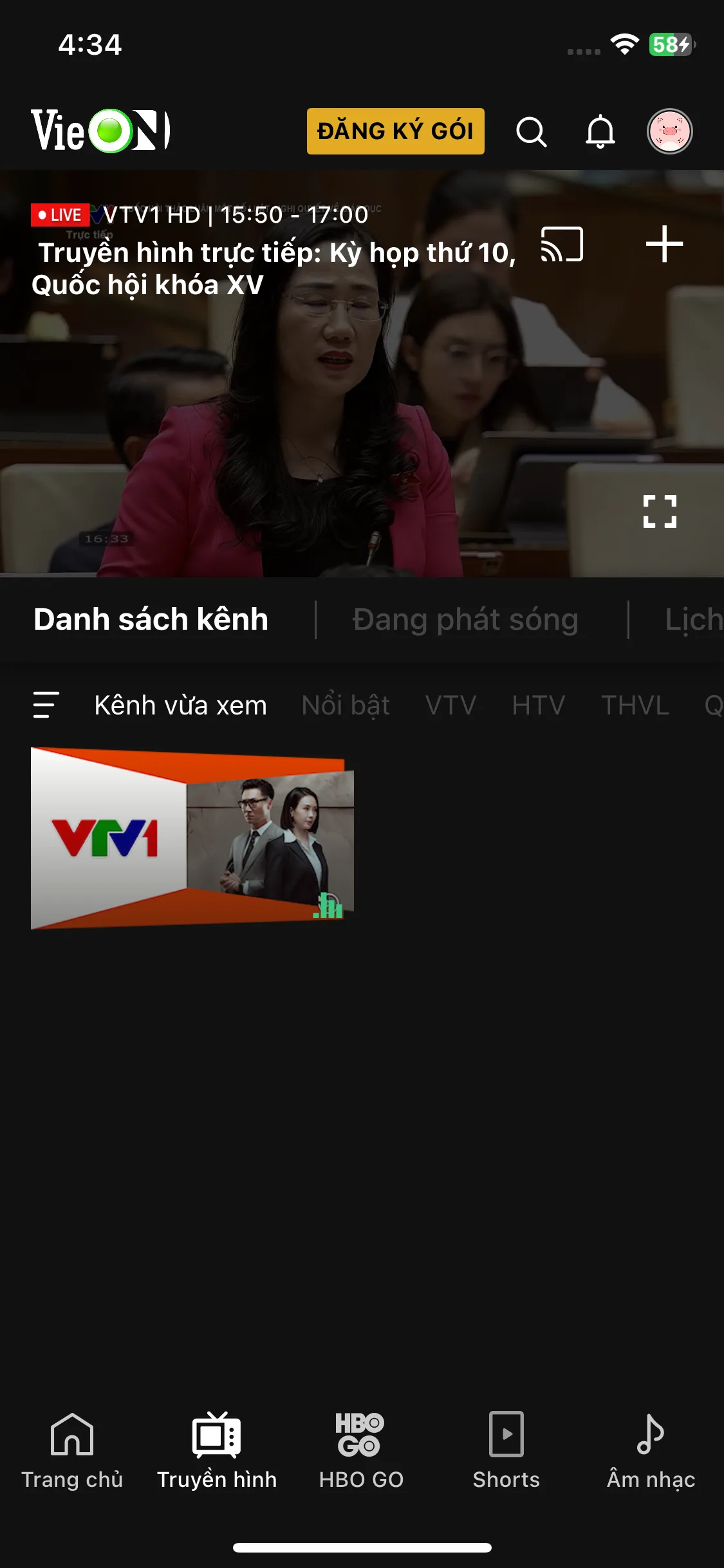The width and height of the screenshot is (724, 1568).
Task: Open the notifications bell
Action: [600, 132]
